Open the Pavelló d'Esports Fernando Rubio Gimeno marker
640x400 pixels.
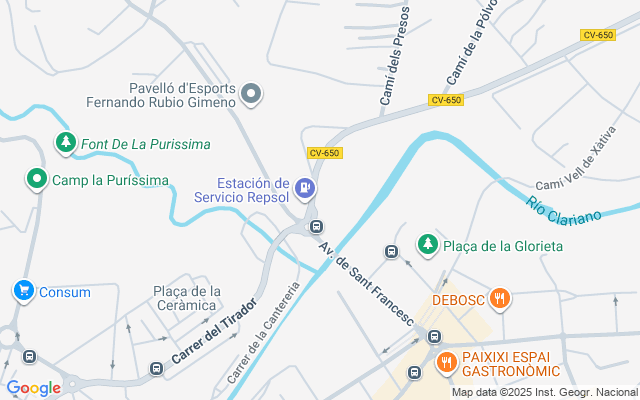[x=252, y=95]
